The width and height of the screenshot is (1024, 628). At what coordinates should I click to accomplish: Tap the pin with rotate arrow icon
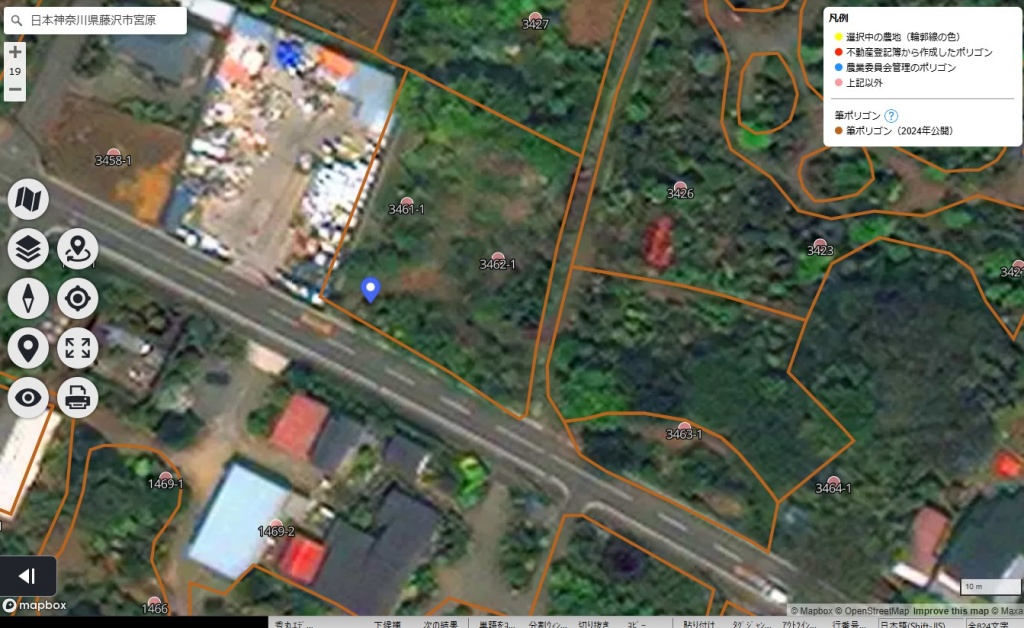[x=77, y=249]
